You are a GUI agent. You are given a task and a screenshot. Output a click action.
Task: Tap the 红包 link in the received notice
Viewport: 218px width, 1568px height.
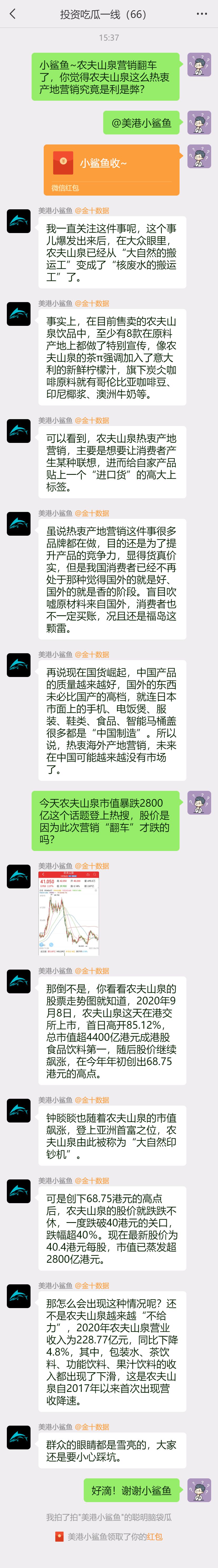pyautogui.click(x=154, y=1536)
